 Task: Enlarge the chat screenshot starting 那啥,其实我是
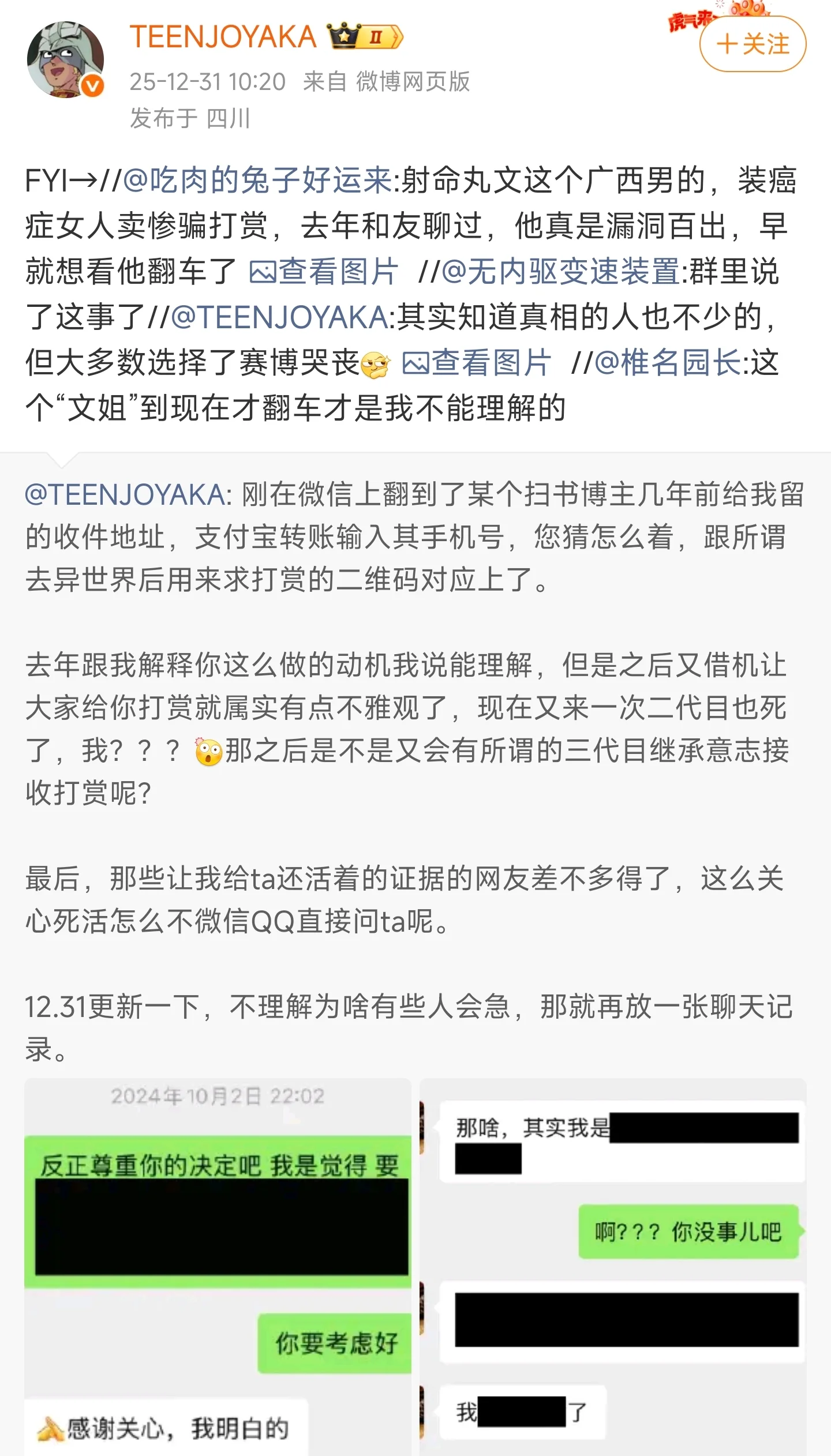coord(613,1266)
